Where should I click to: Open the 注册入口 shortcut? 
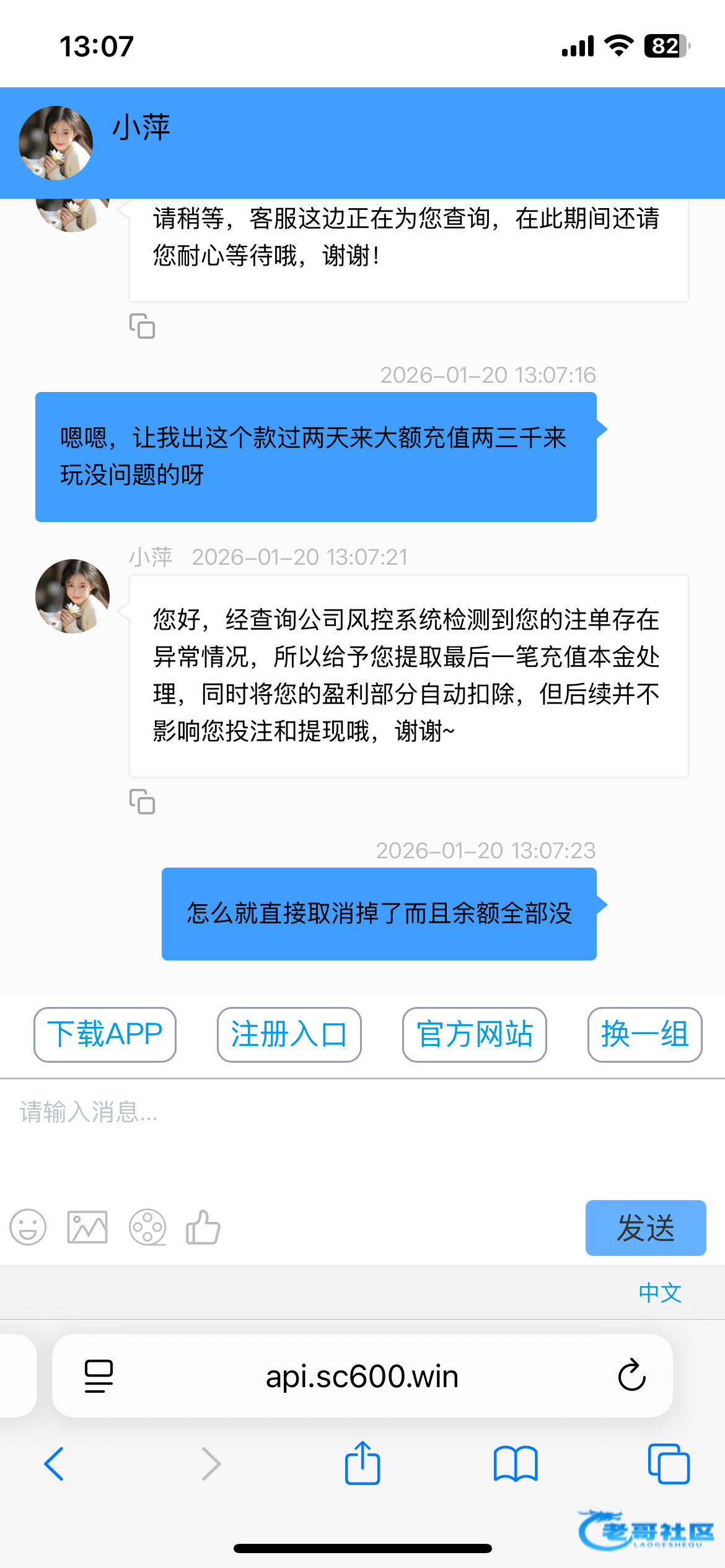point(289,1034)
